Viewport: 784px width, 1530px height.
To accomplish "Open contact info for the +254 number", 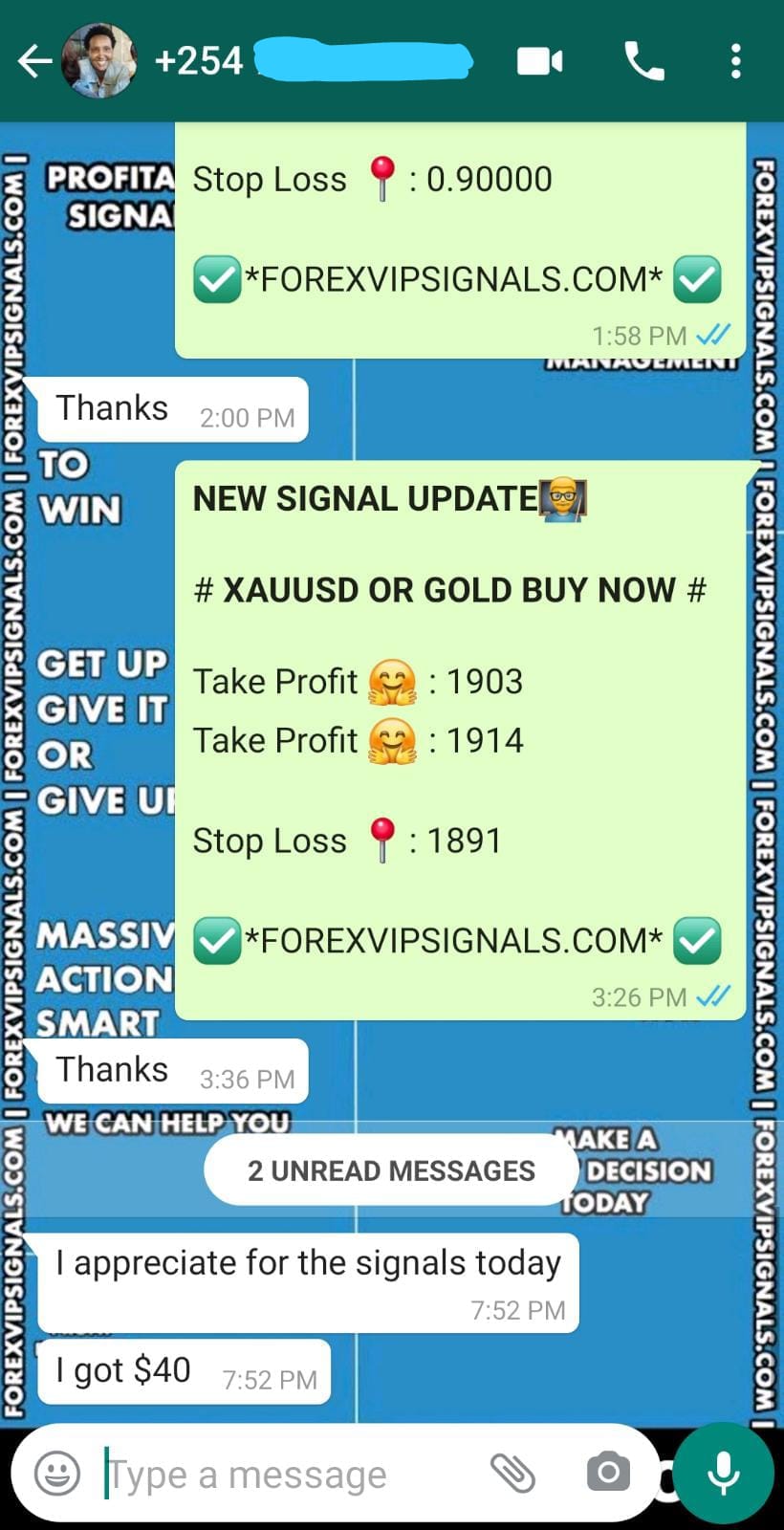I will click(x=316, y=62).
